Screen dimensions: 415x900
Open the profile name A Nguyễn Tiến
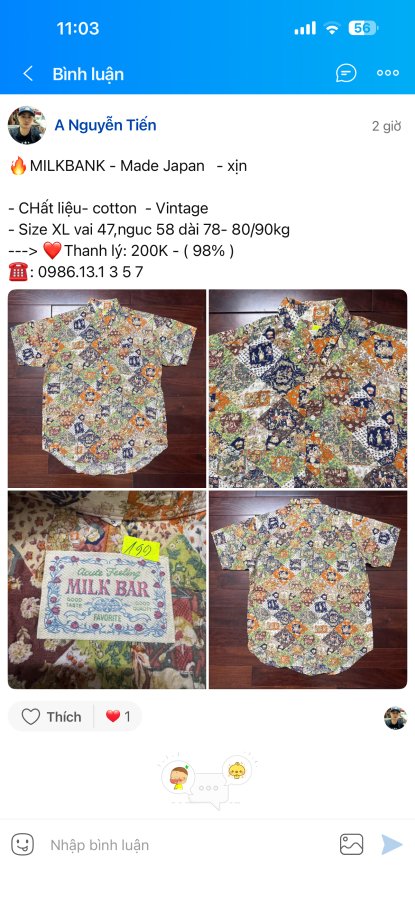click(105, 125)
